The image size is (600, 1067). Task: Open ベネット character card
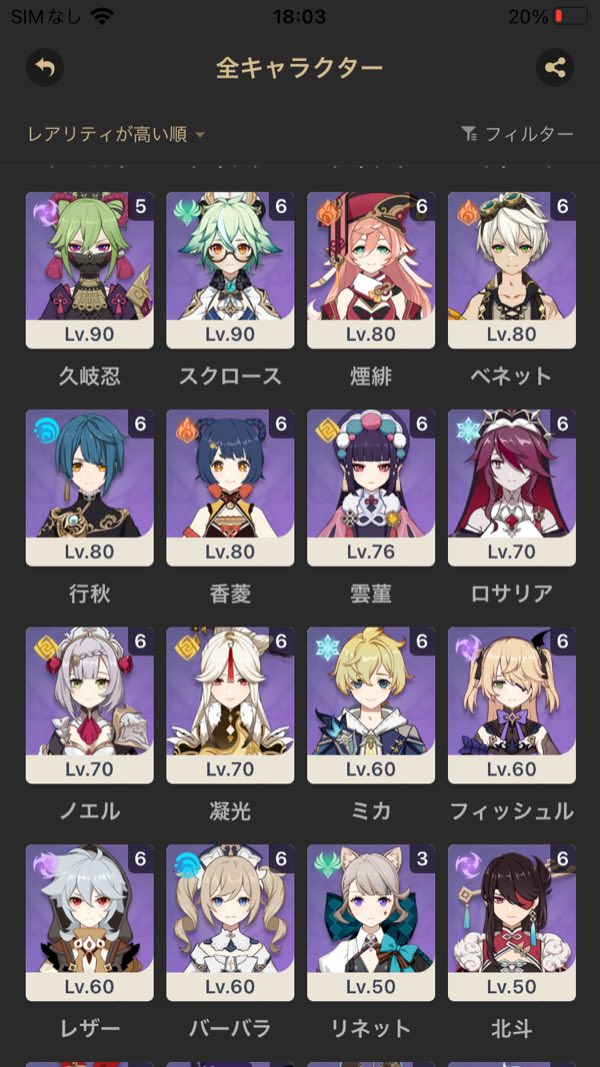(512, 270)
